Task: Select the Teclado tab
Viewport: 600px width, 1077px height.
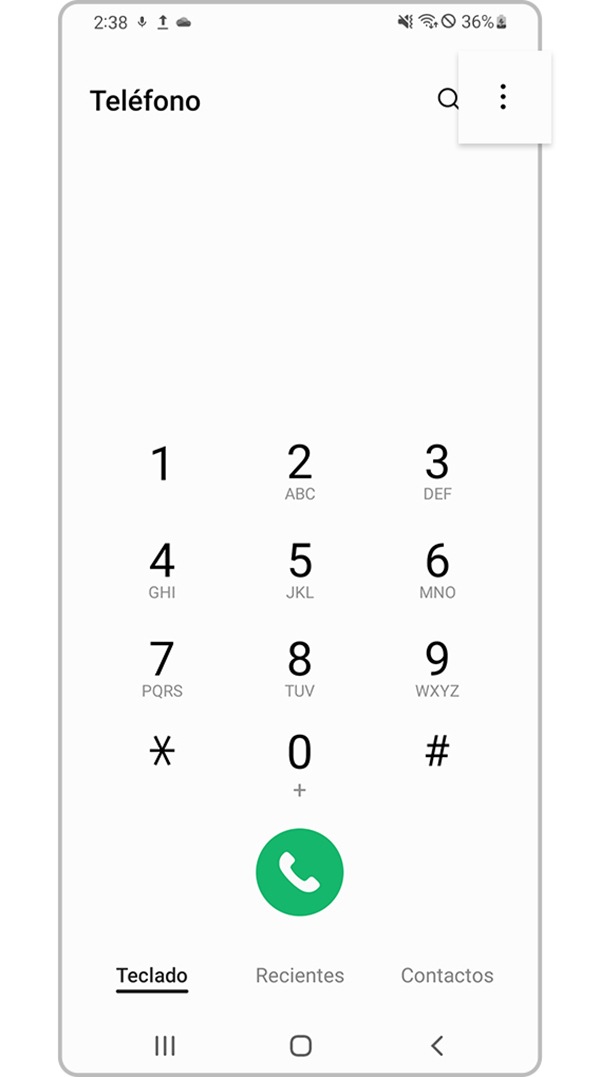Action: pos(152,975)
